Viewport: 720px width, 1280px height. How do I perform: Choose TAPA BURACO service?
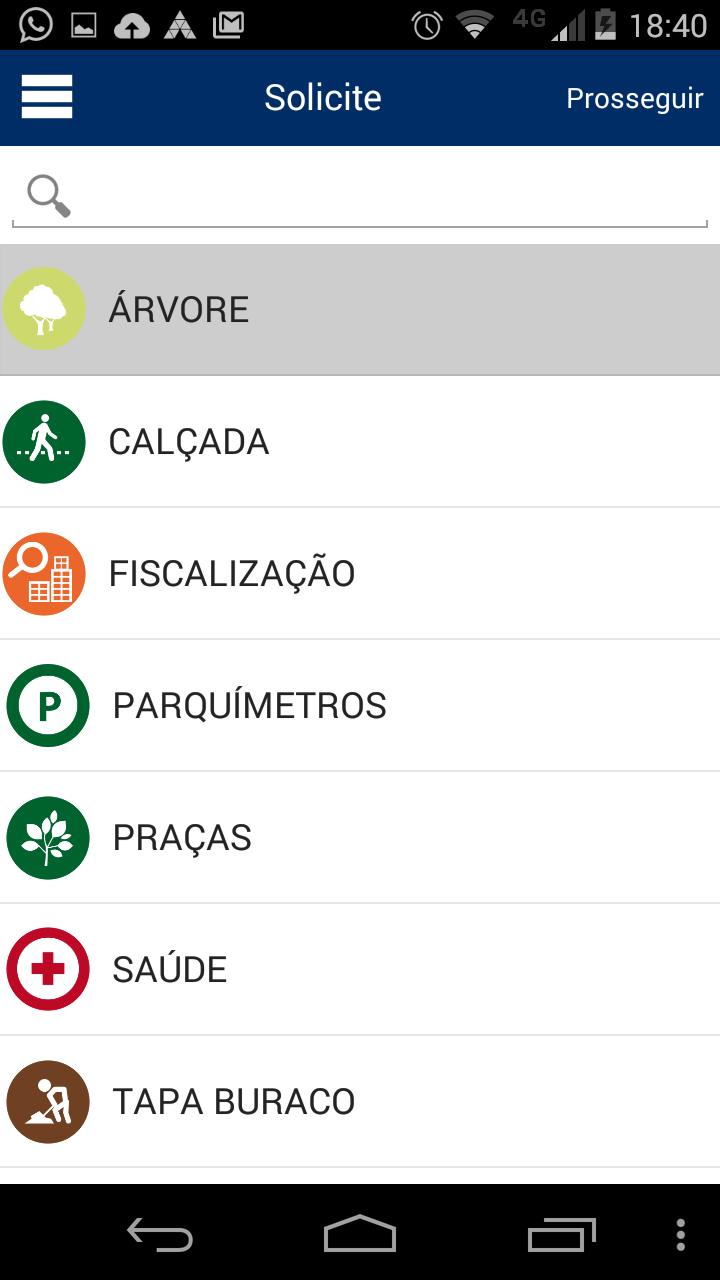360,1102
